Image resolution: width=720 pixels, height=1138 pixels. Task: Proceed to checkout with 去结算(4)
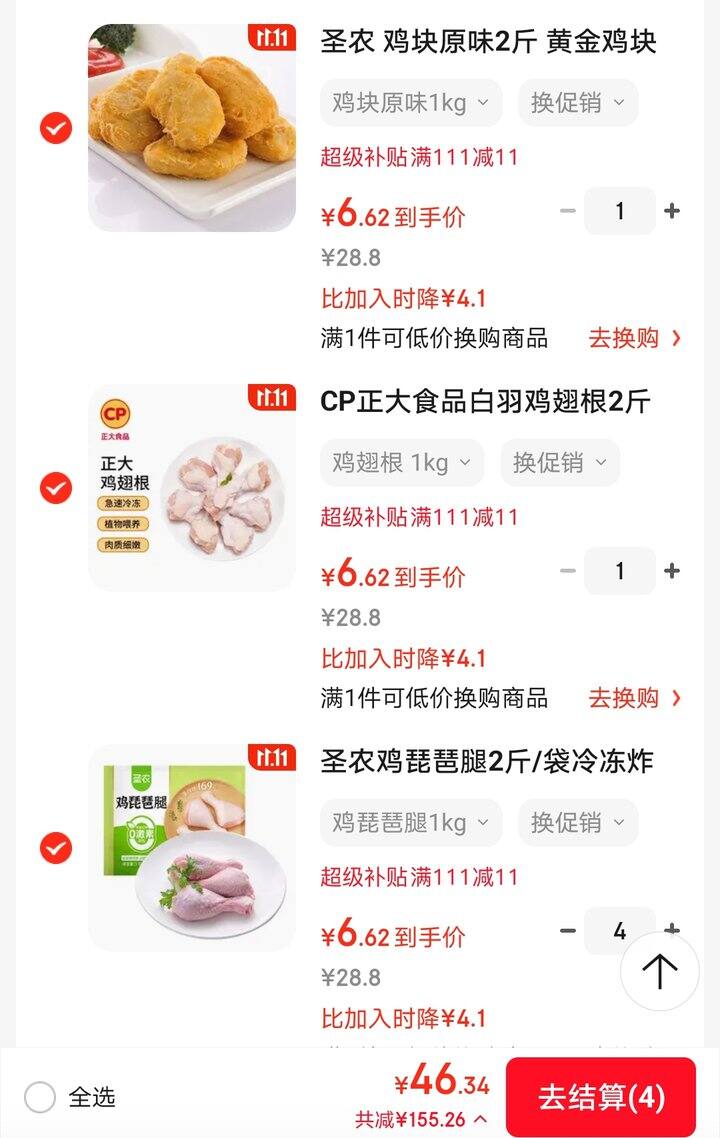(600, 1097)
